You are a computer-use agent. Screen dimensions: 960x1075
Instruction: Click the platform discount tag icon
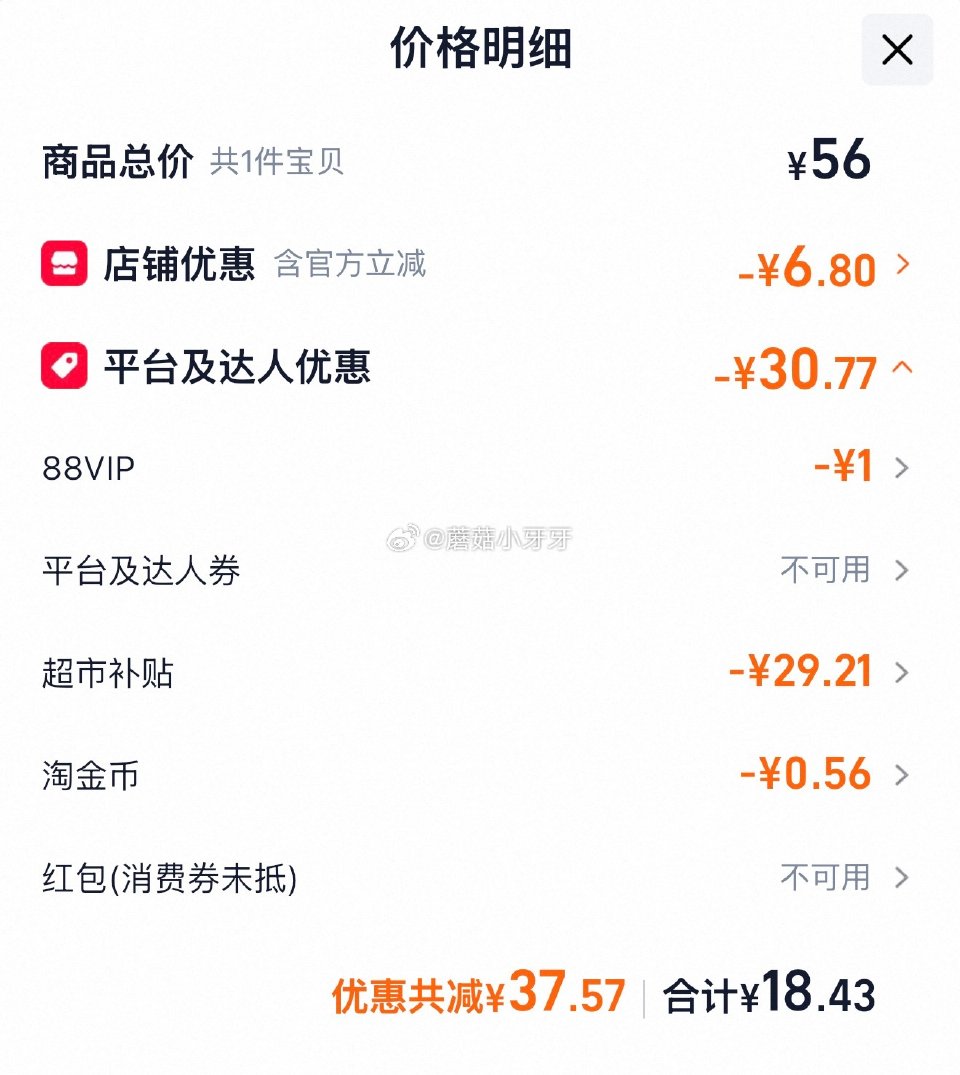coord(64,366)
